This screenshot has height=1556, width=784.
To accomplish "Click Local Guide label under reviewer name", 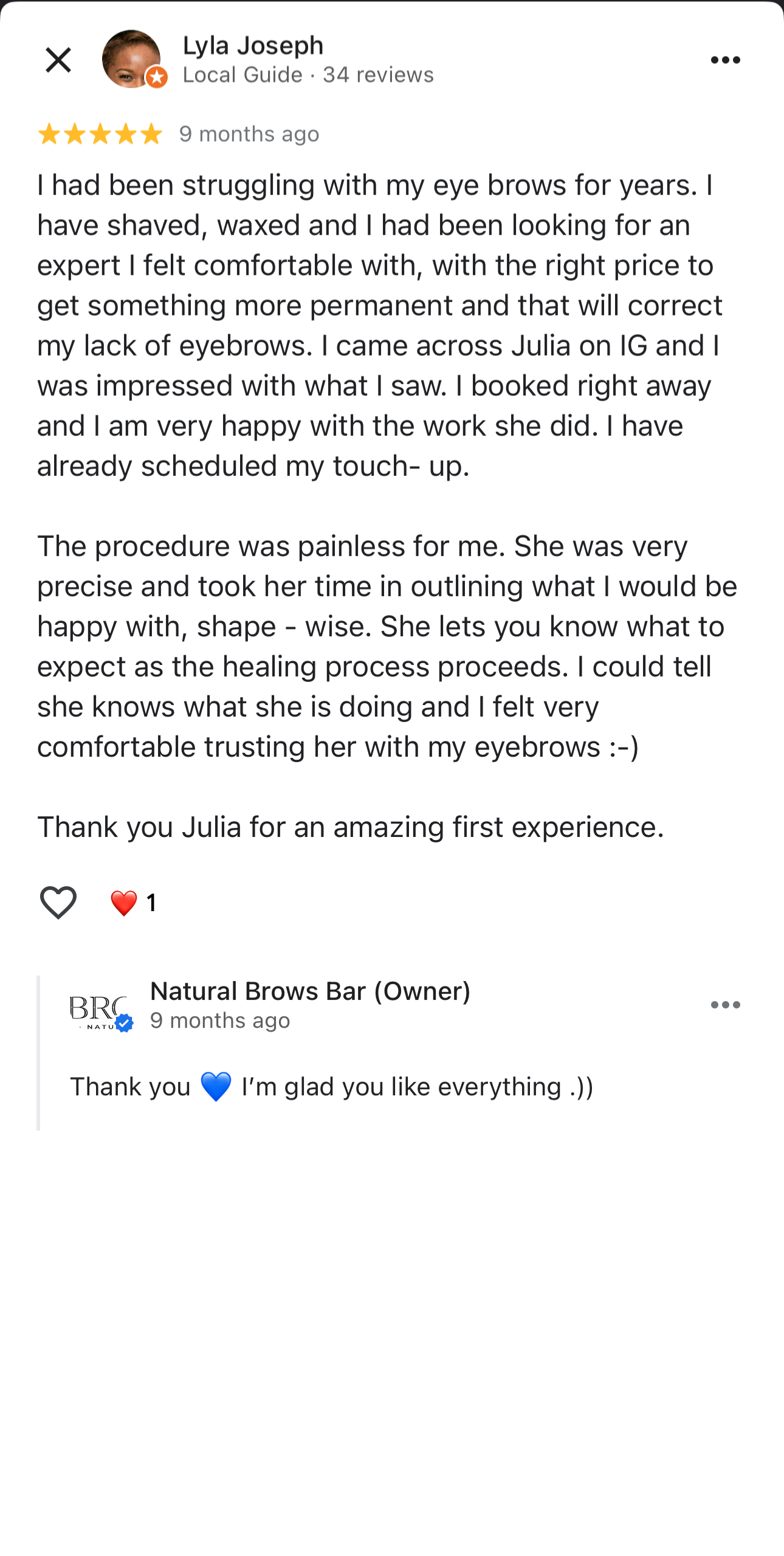I will [241, 75].
